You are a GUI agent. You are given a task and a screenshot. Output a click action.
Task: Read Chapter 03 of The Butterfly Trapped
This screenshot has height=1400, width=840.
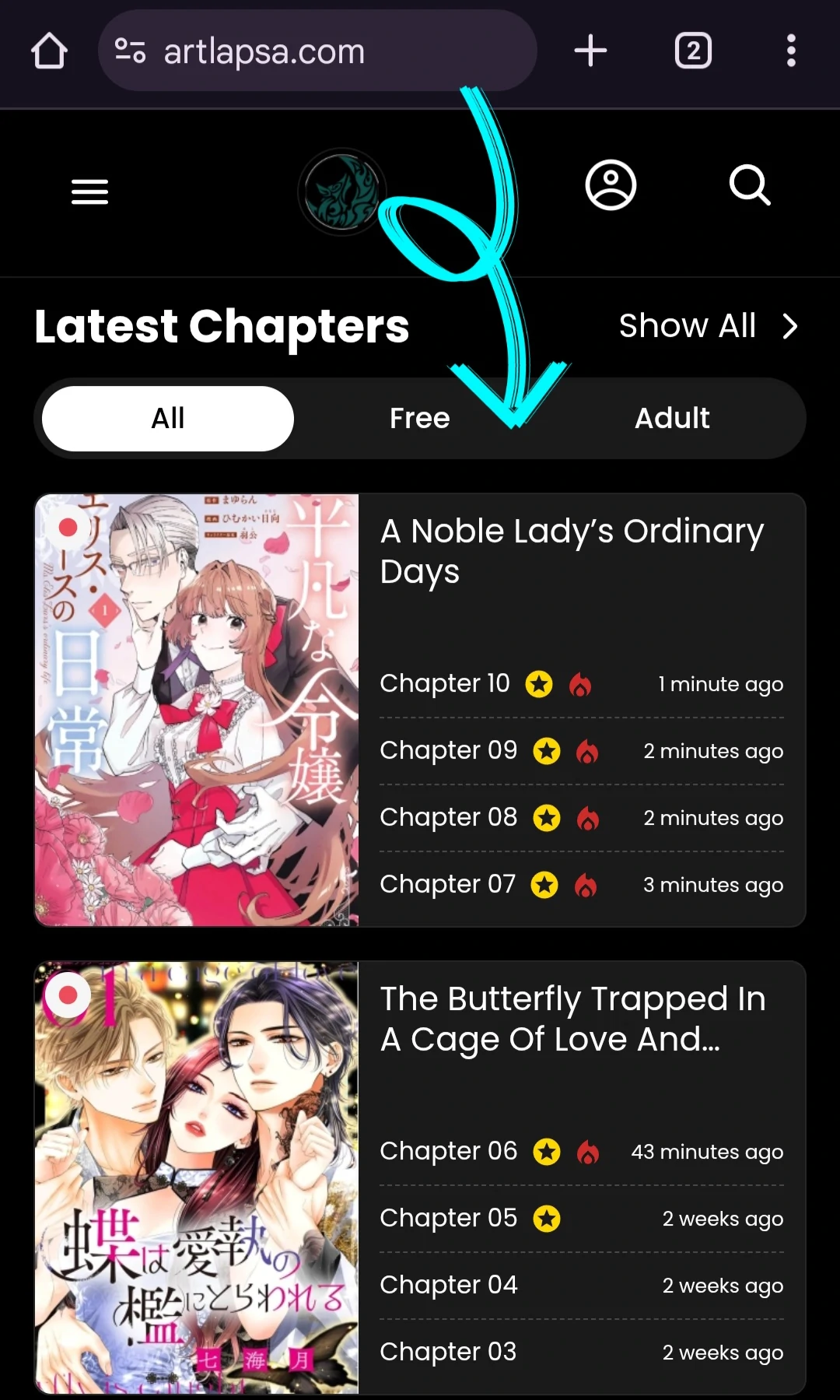point(448,1352)
